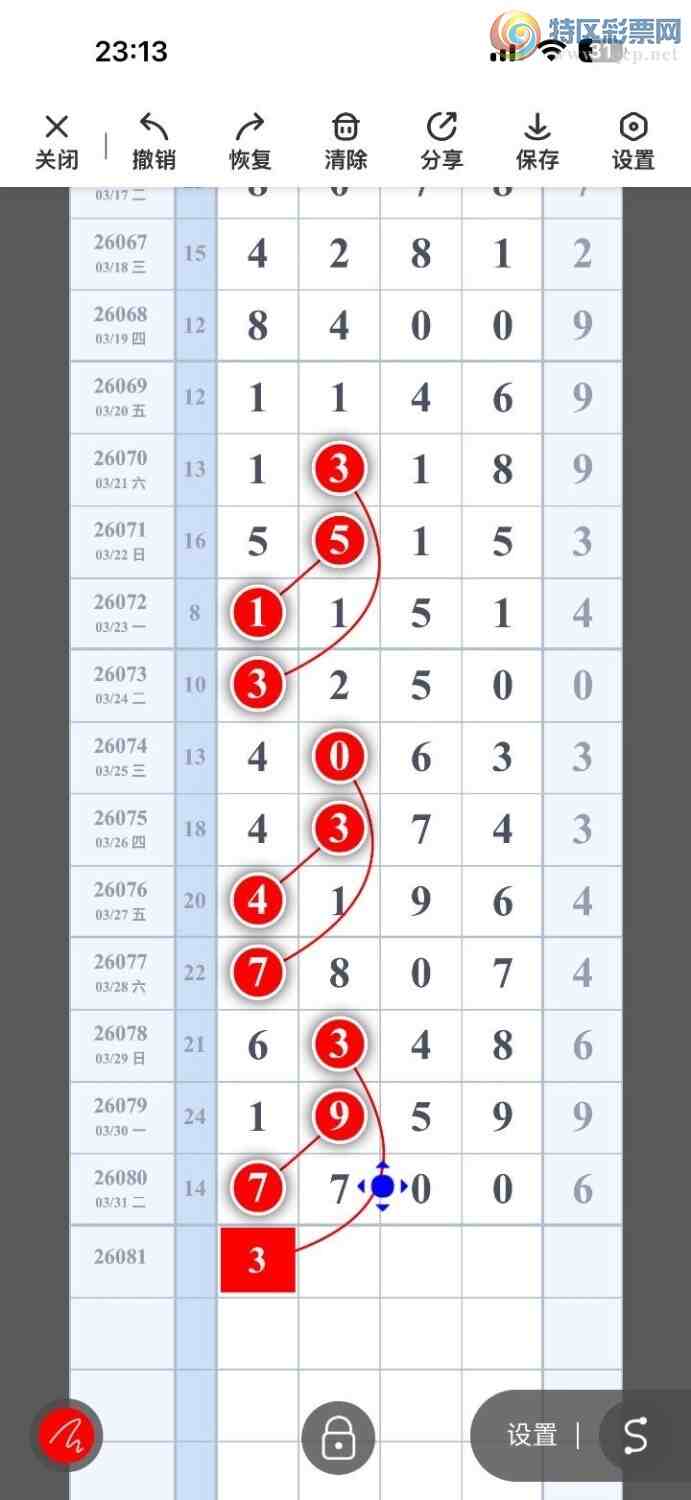Screen dimensions: 691x1500
Task: Select the red 3 cell in row 26081
Action: 257,1260
